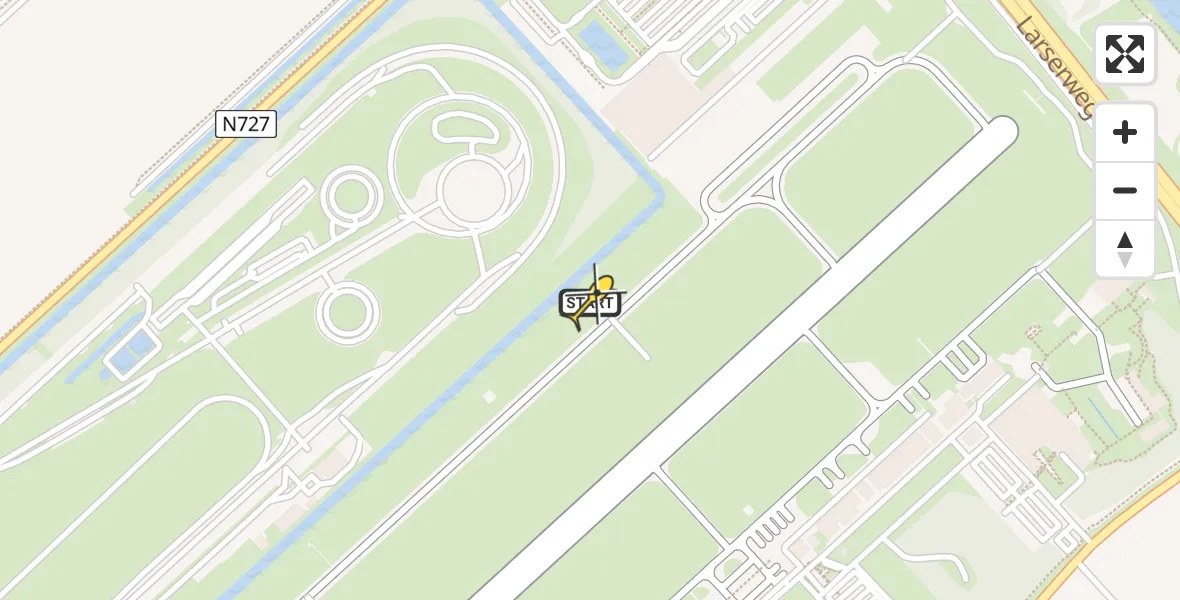Zoom out of the map
Viewport: 1180px width, 600px height.
click(1125, 190)
